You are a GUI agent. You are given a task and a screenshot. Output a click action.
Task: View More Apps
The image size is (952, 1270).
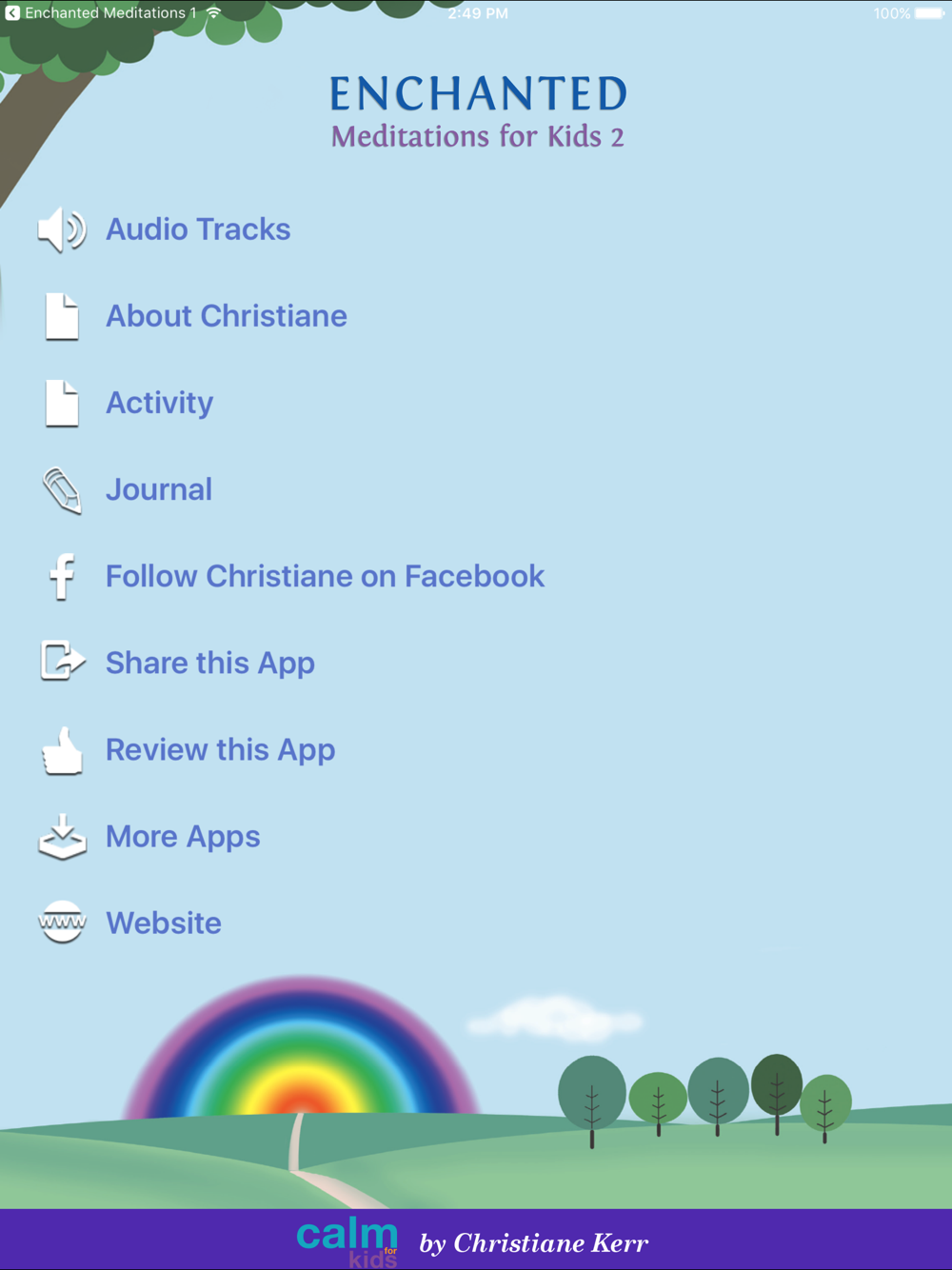tap(183, 836)
